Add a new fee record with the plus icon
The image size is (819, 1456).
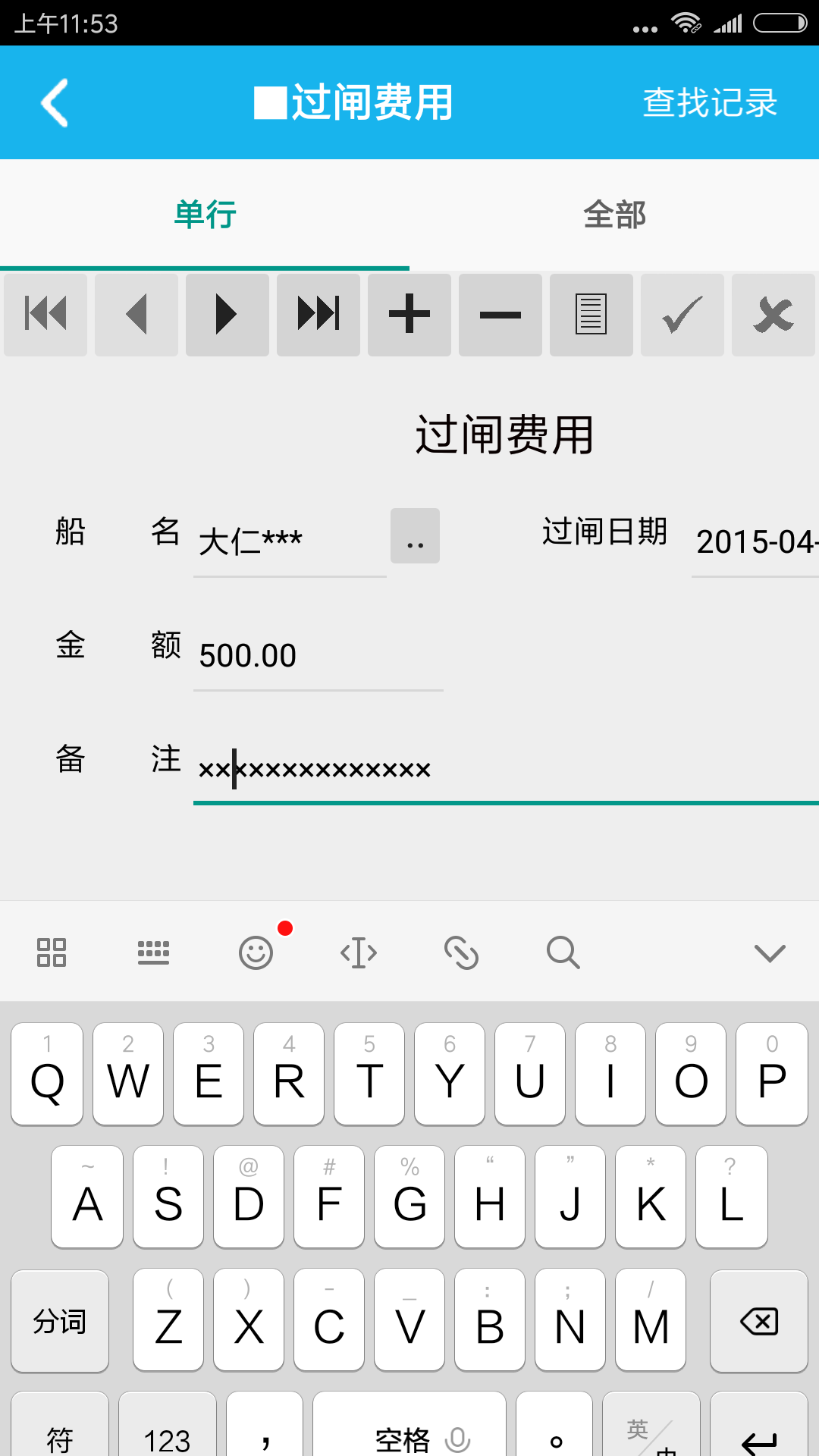tap(409, 314)
